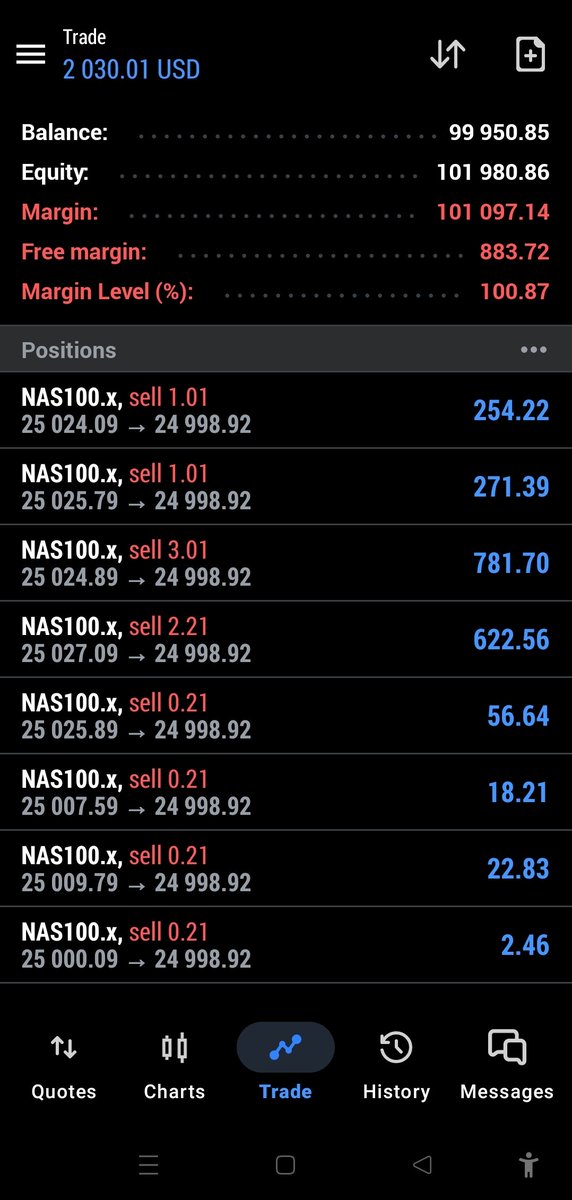The height and width of the screenshot is (1200, 572).
Task: Open the Positions three-dot menu
Action: [534, 350]
